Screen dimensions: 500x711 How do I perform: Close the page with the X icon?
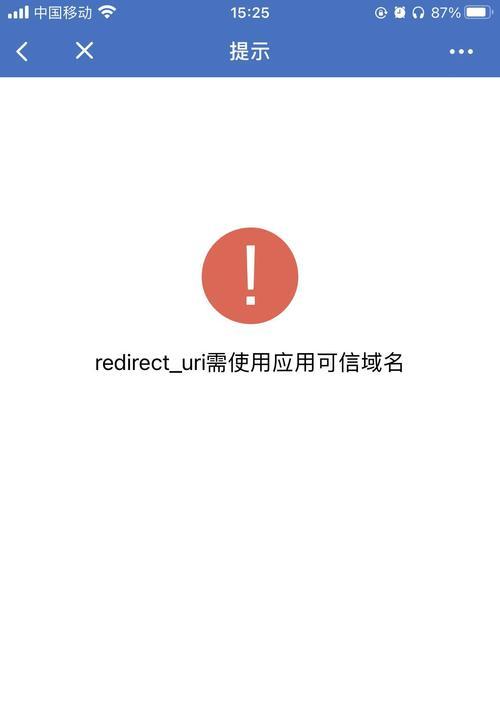click(x=84, y=51)
